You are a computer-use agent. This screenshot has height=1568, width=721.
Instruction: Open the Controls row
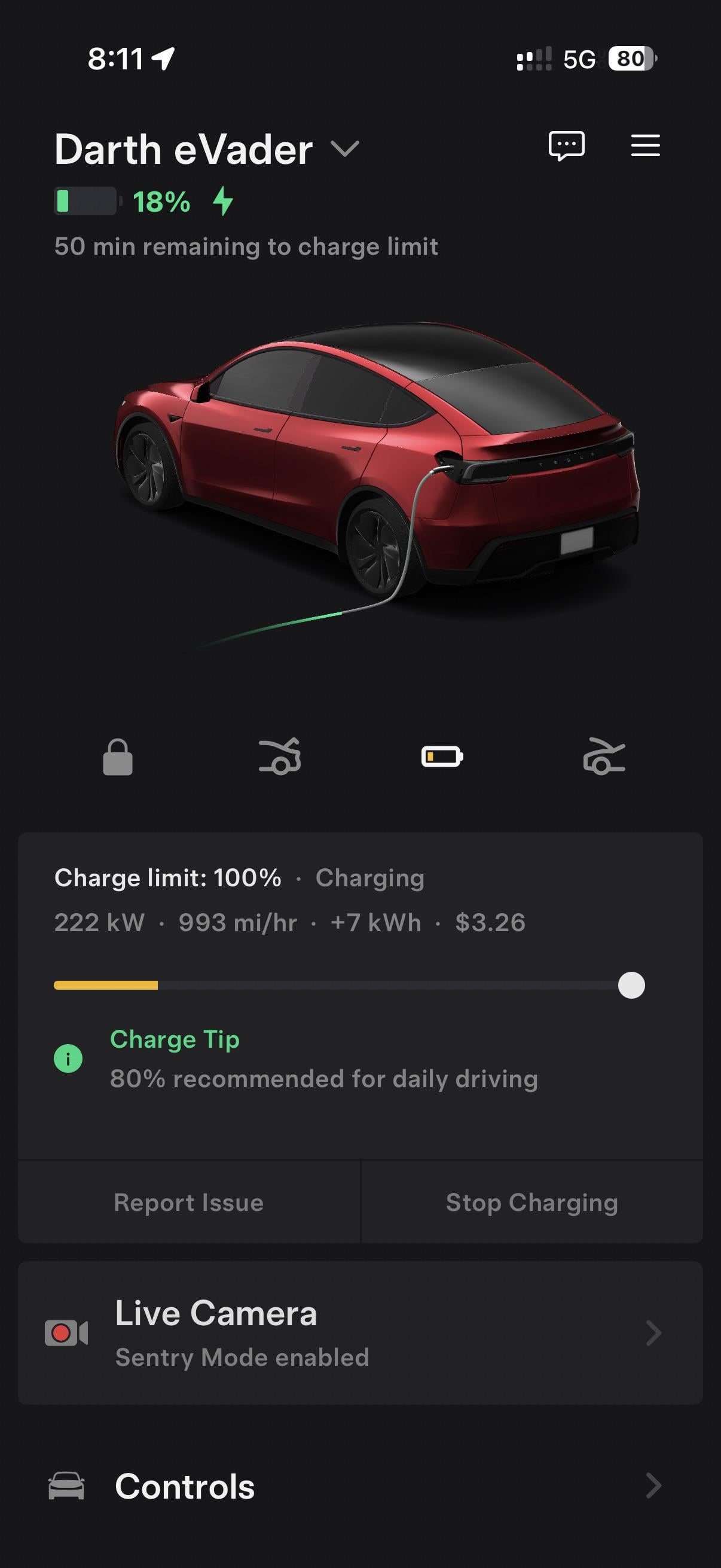click(360, 1486)
